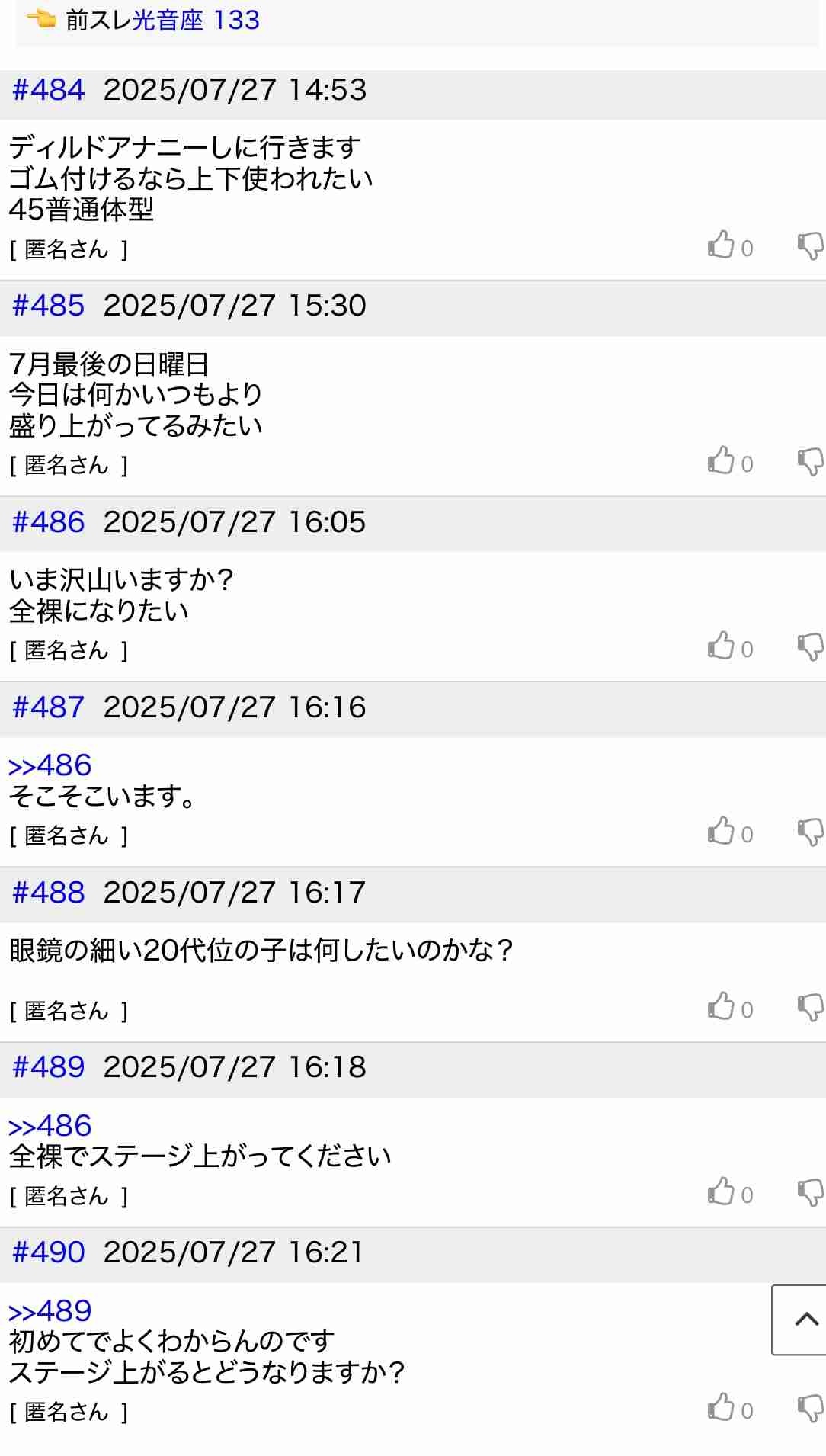Image resolution: width=826 pixels, height=1456 pixels.
Task: Dislike post #484
Action: tap(811, 245)
